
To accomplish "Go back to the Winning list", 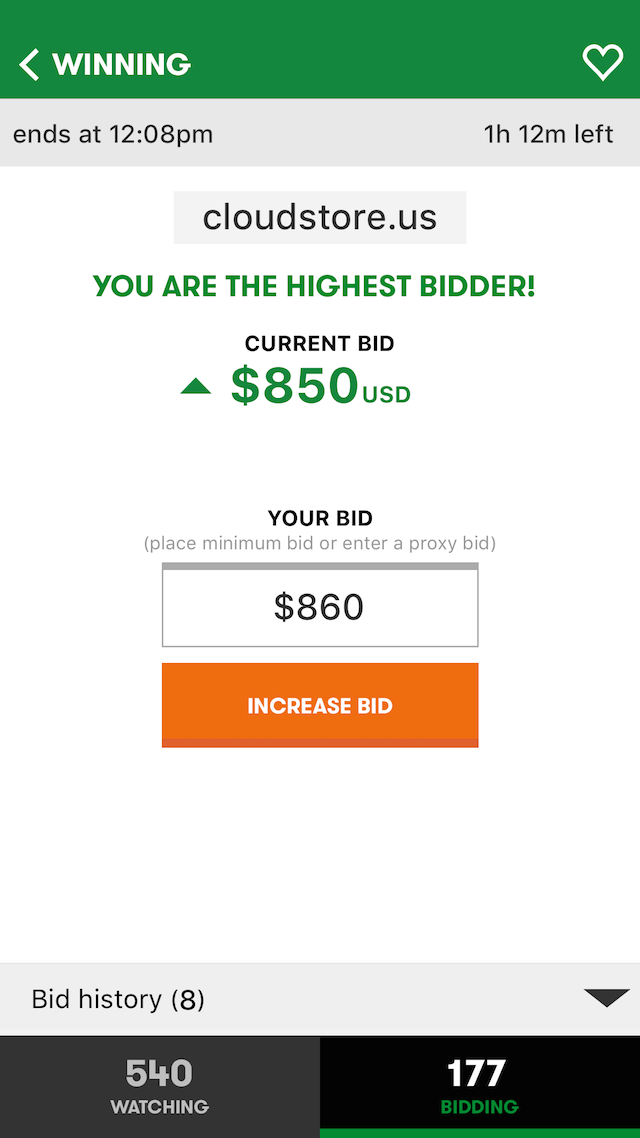I will pyautogui.click(x=104, y=64).
